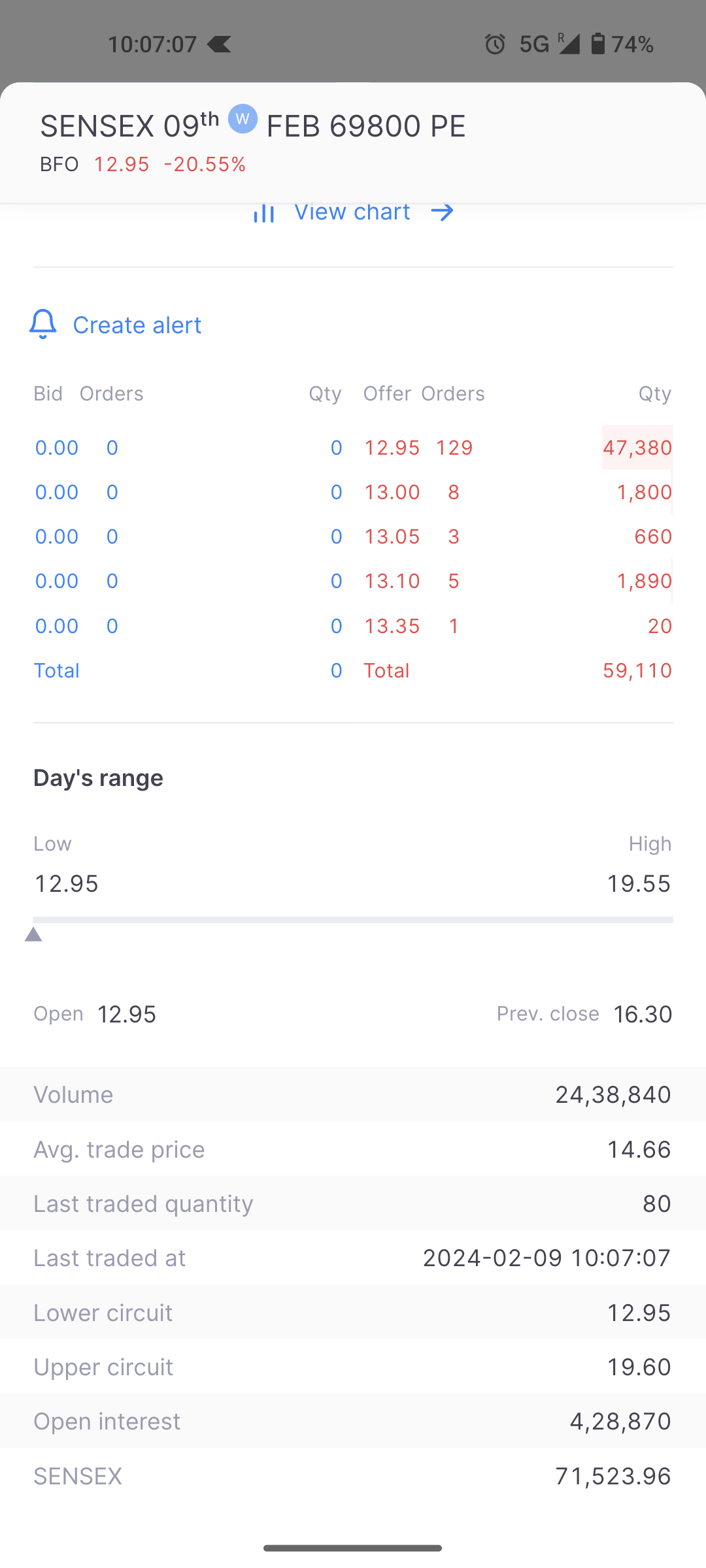The width and height of the screenshot is (706, 1568).
Task: Select the 13.10 offer price row
Action: tap(518, 581)
